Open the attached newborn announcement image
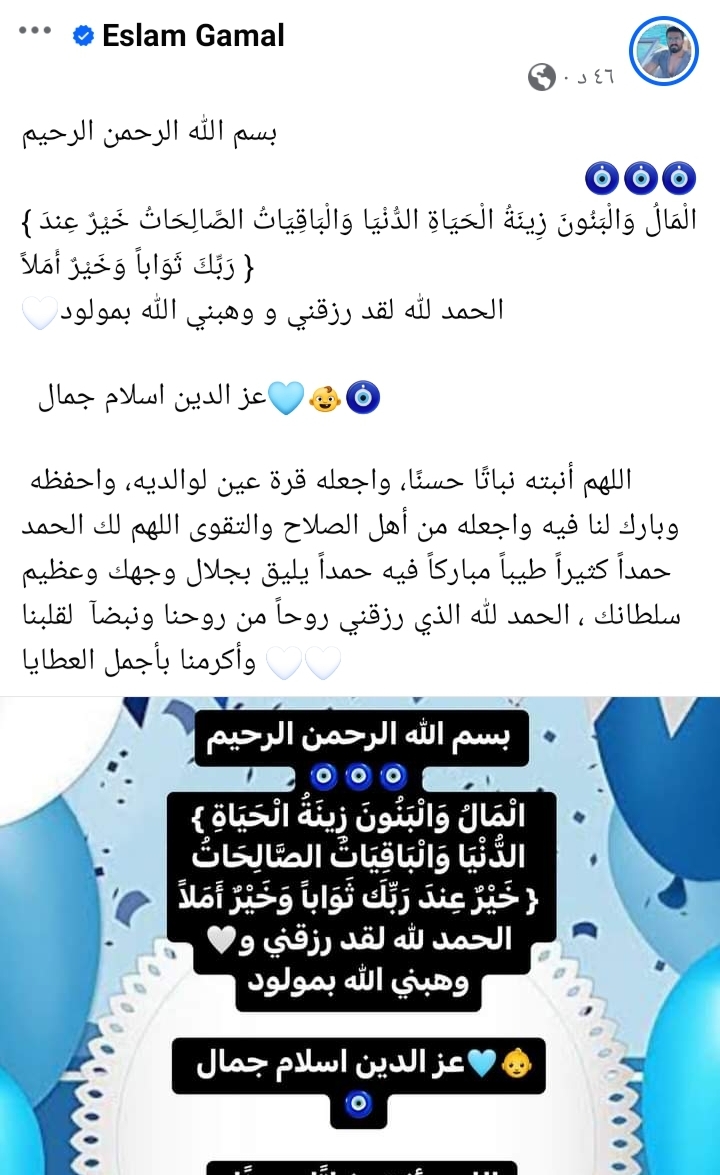Image resolution: width=720 pixels, height=1175 pixels. click(x=360, y=935)
